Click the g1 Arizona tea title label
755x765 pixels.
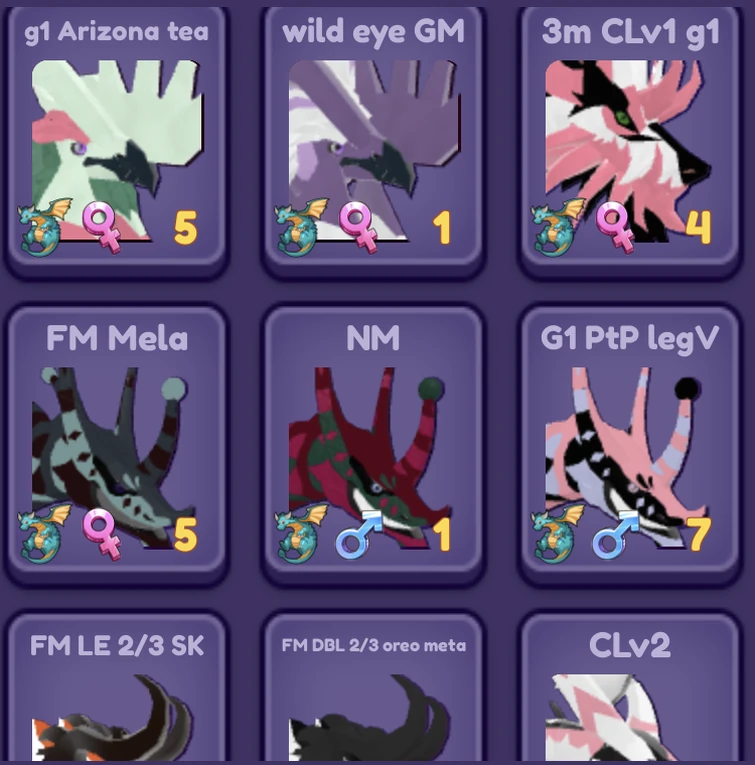(114, 31)
